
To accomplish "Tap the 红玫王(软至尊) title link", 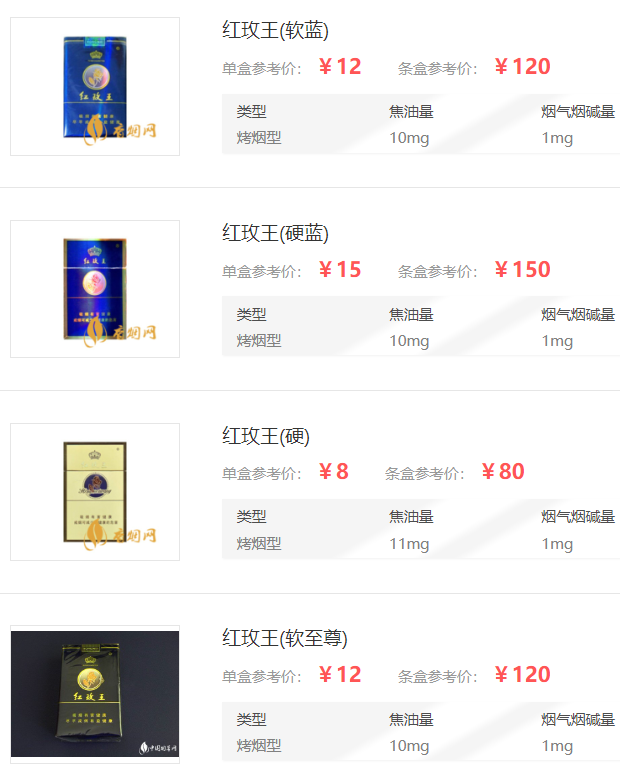I will click(285, 638).
